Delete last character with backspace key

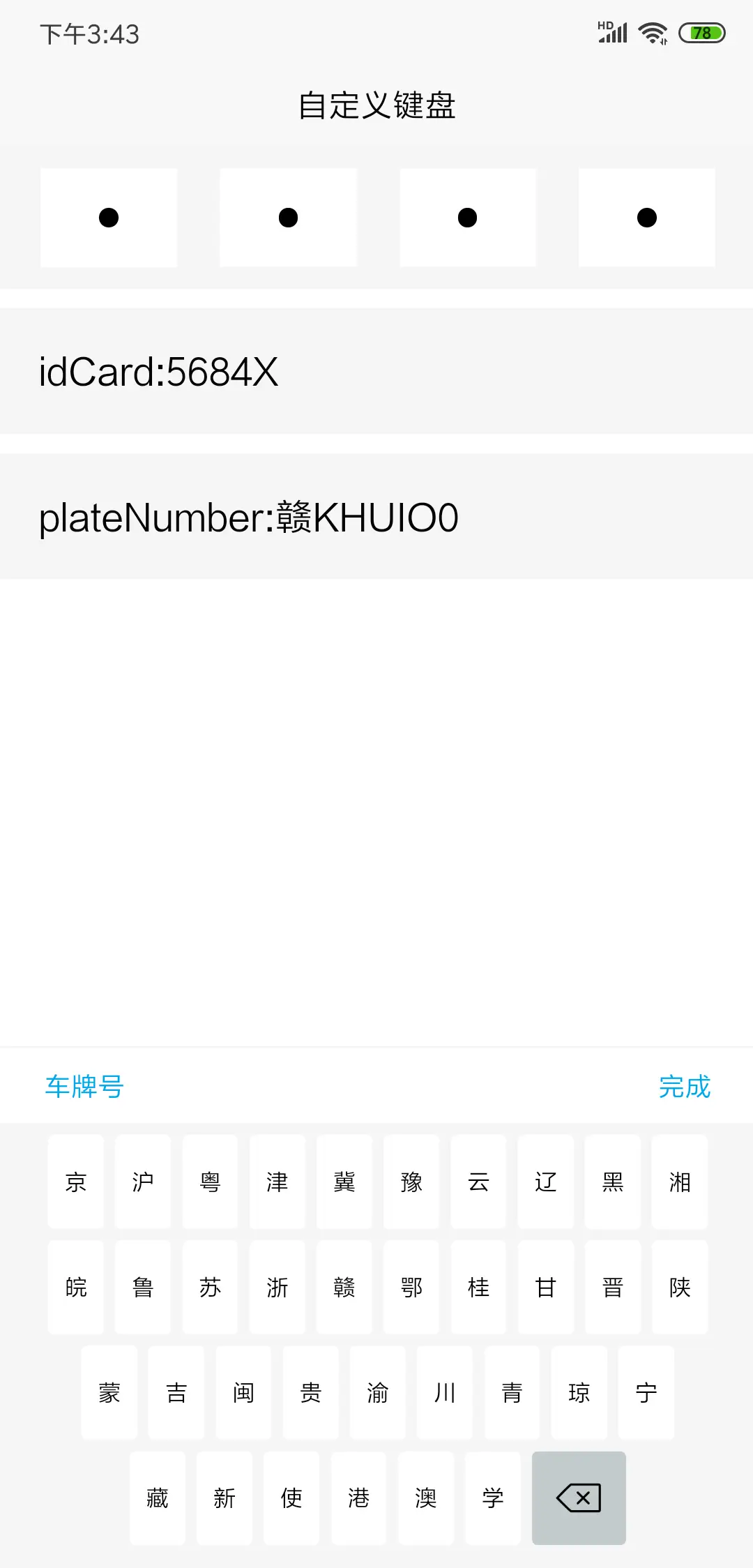click(x=579, y=1498)
